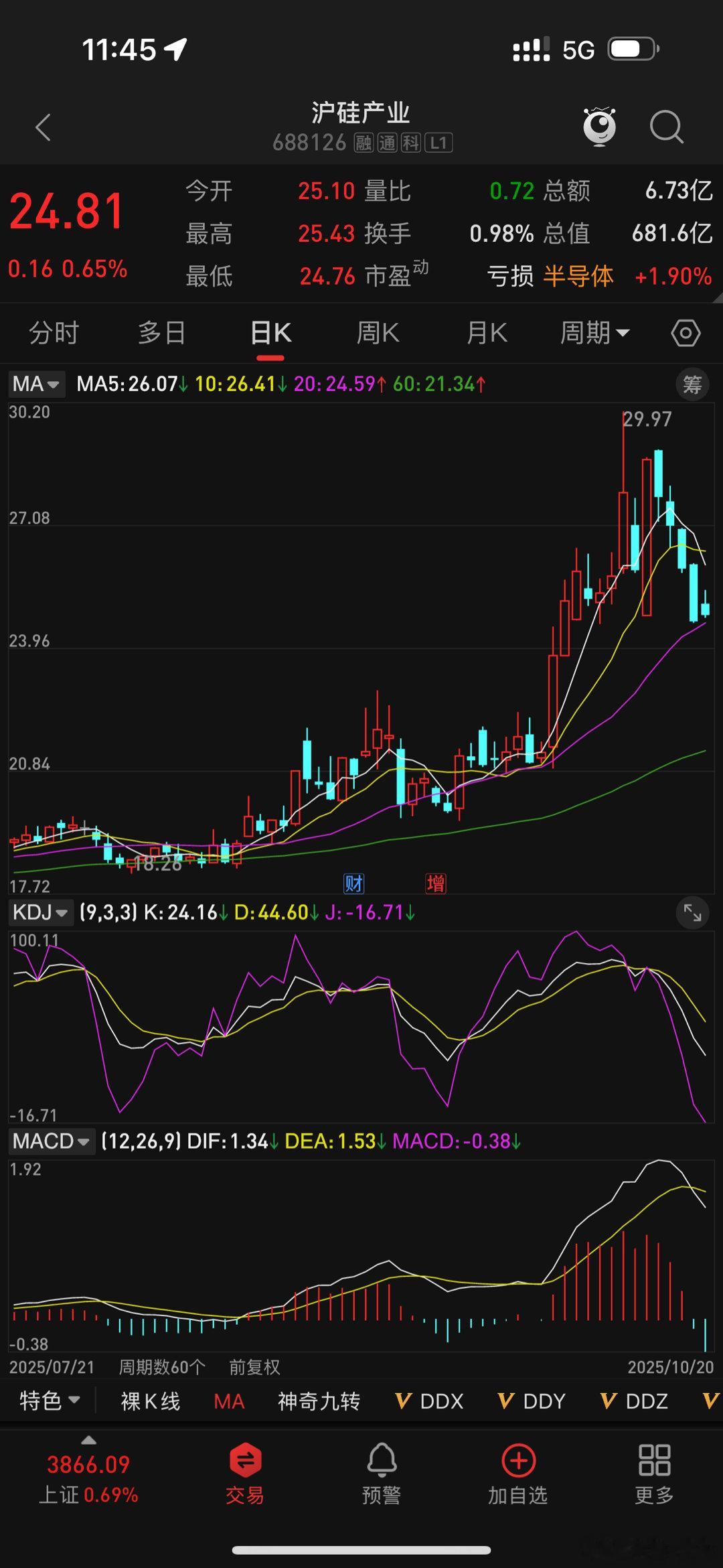Open the 更多 menu

coord(654,1474)
